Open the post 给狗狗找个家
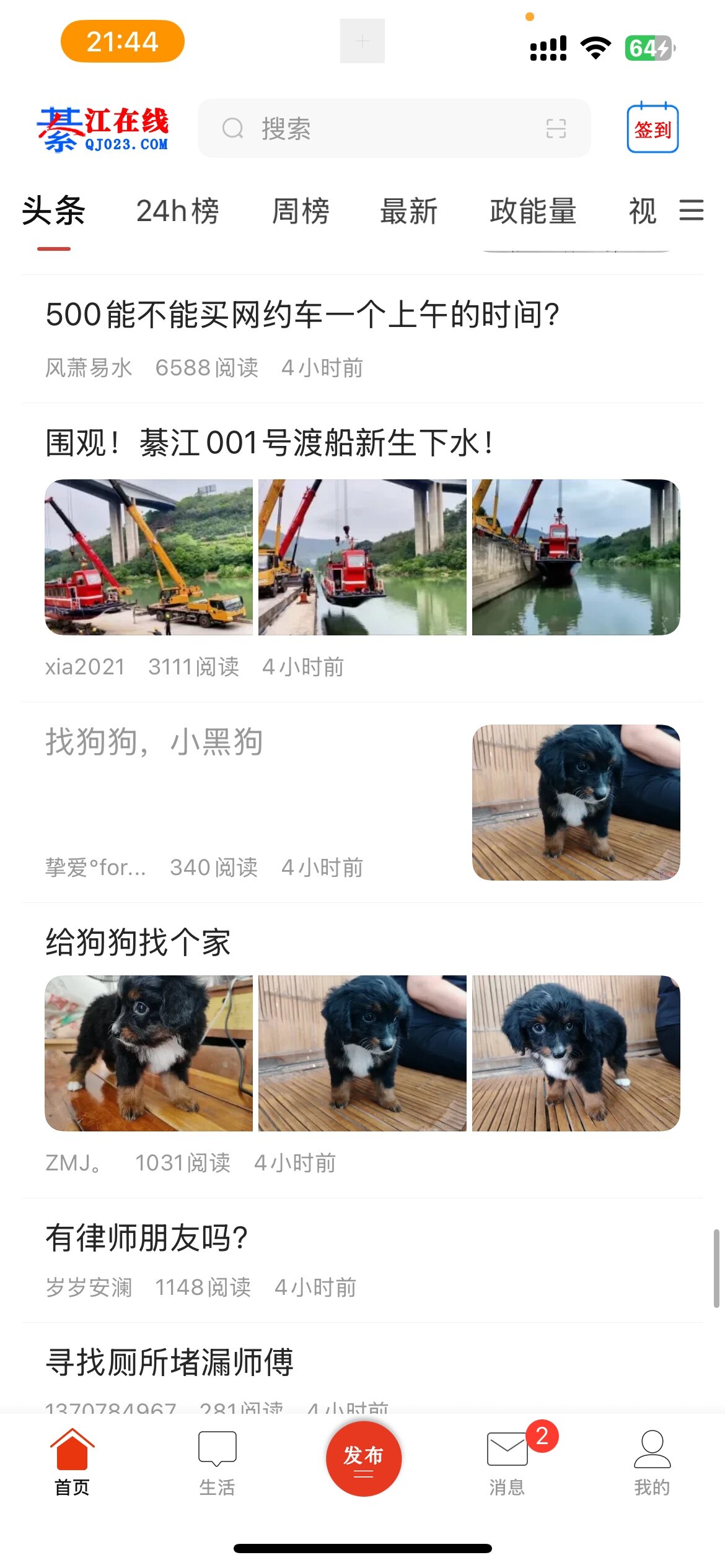The height and width of the screenshot is (1568, 725). (x=138, y=943)
